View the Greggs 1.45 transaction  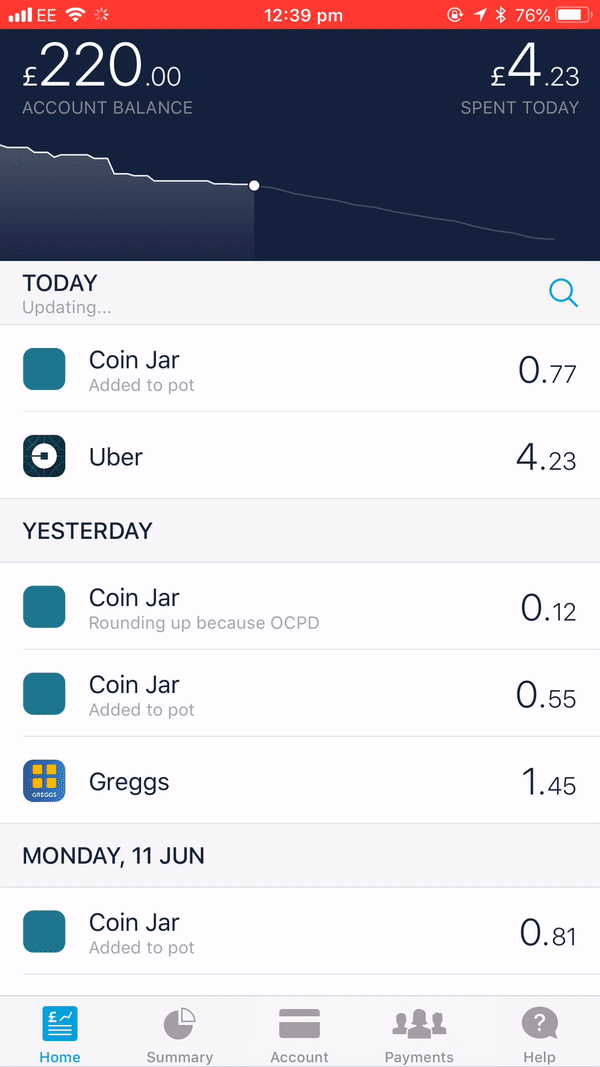[300, 781]
